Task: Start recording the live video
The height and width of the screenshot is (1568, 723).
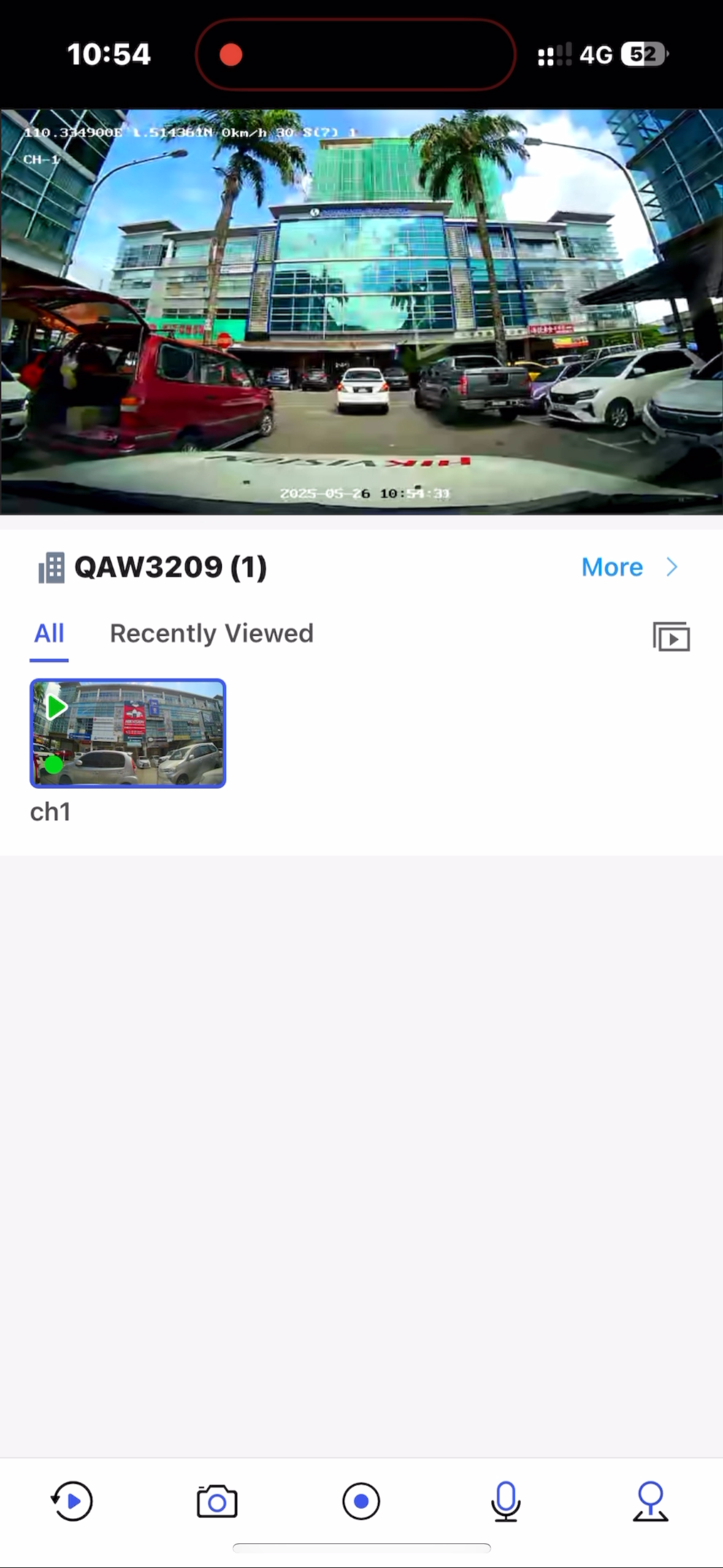Action: 361,1501
